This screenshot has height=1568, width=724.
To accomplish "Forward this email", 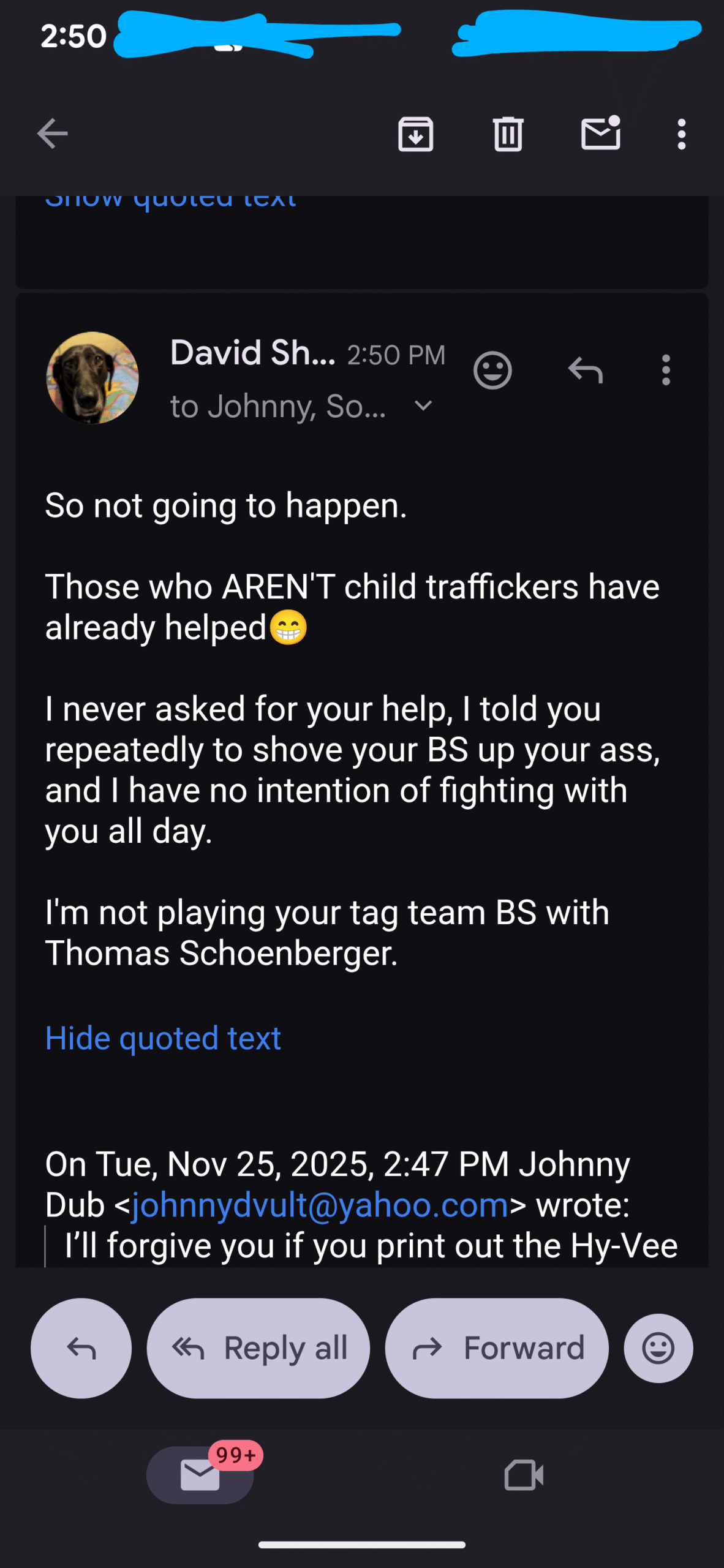I will click(497, 1348).
